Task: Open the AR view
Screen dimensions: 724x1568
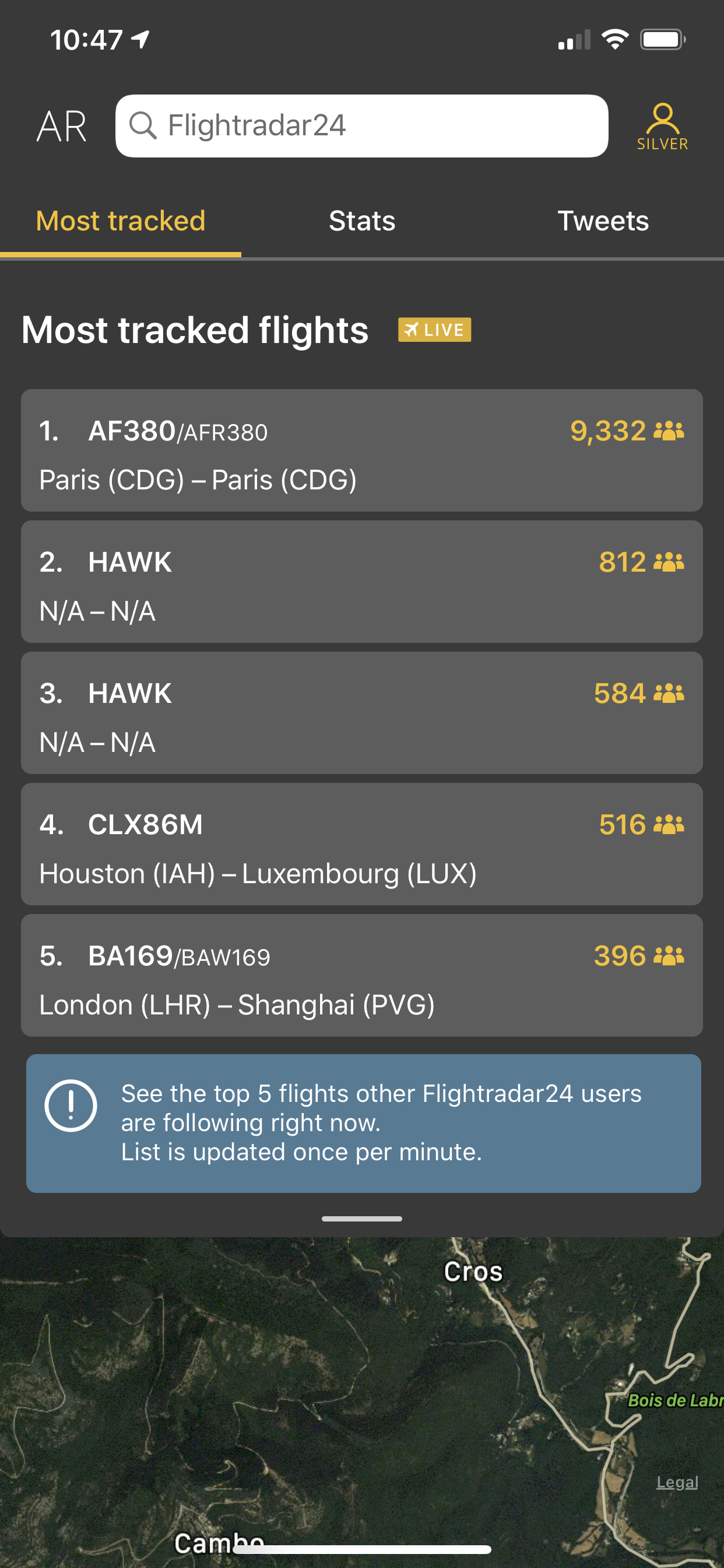Action: pos(61,127)
